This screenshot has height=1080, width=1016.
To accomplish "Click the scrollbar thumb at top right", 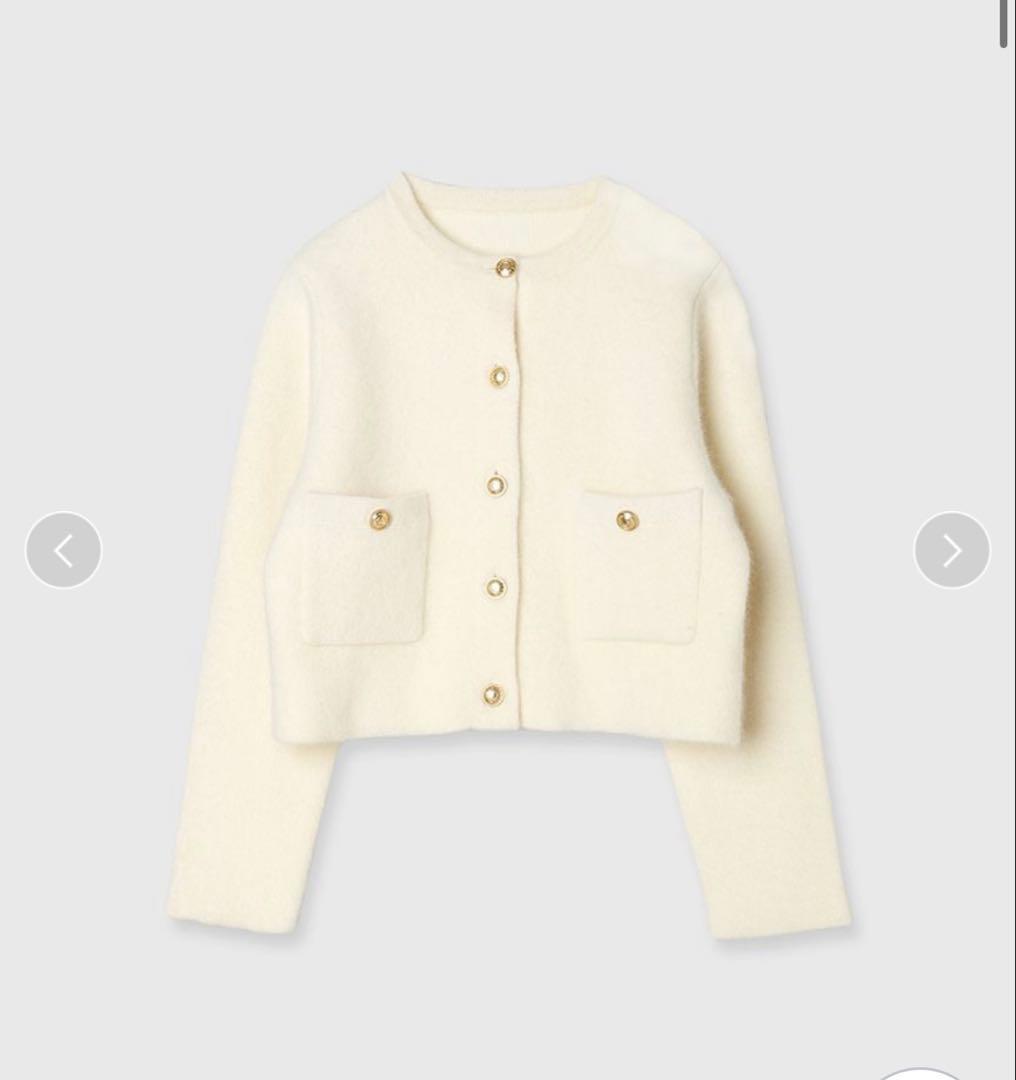I will click(x=1004, y=22).
